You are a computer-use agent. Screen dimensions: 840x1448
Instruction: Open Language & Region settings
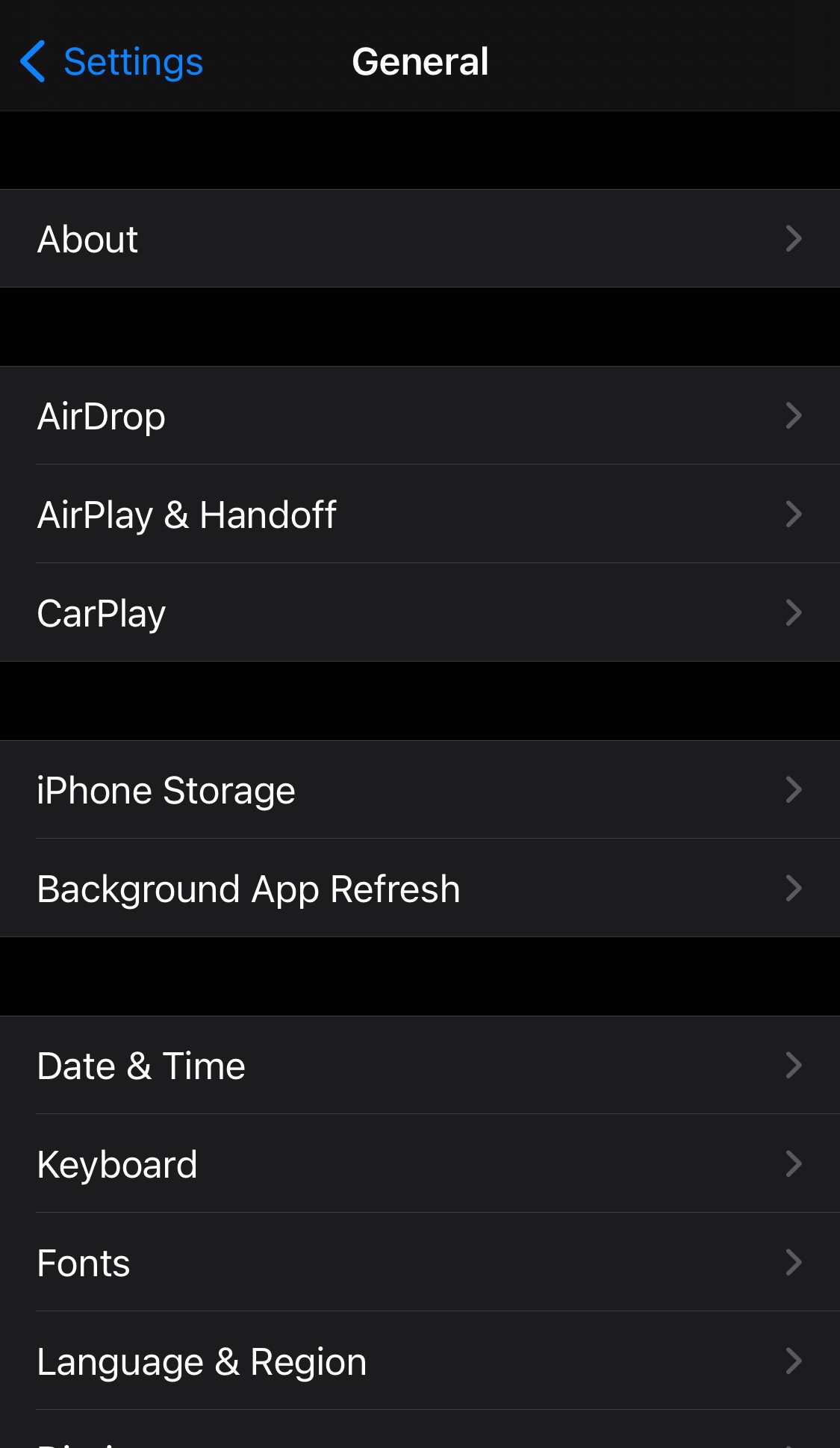click(420, 1361)
